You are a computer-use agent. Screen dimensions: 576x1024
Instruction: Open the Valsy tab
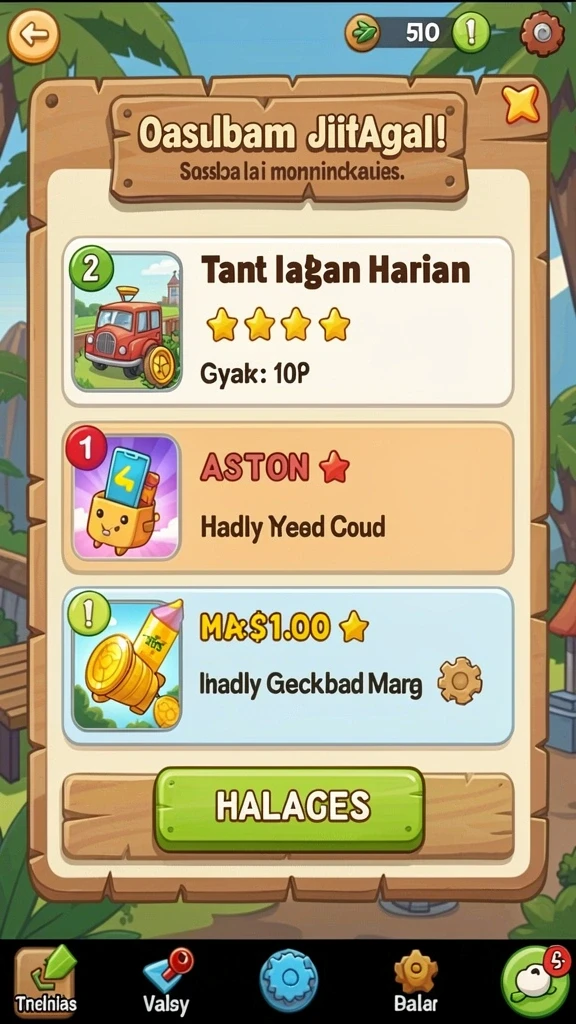point(167,982)
